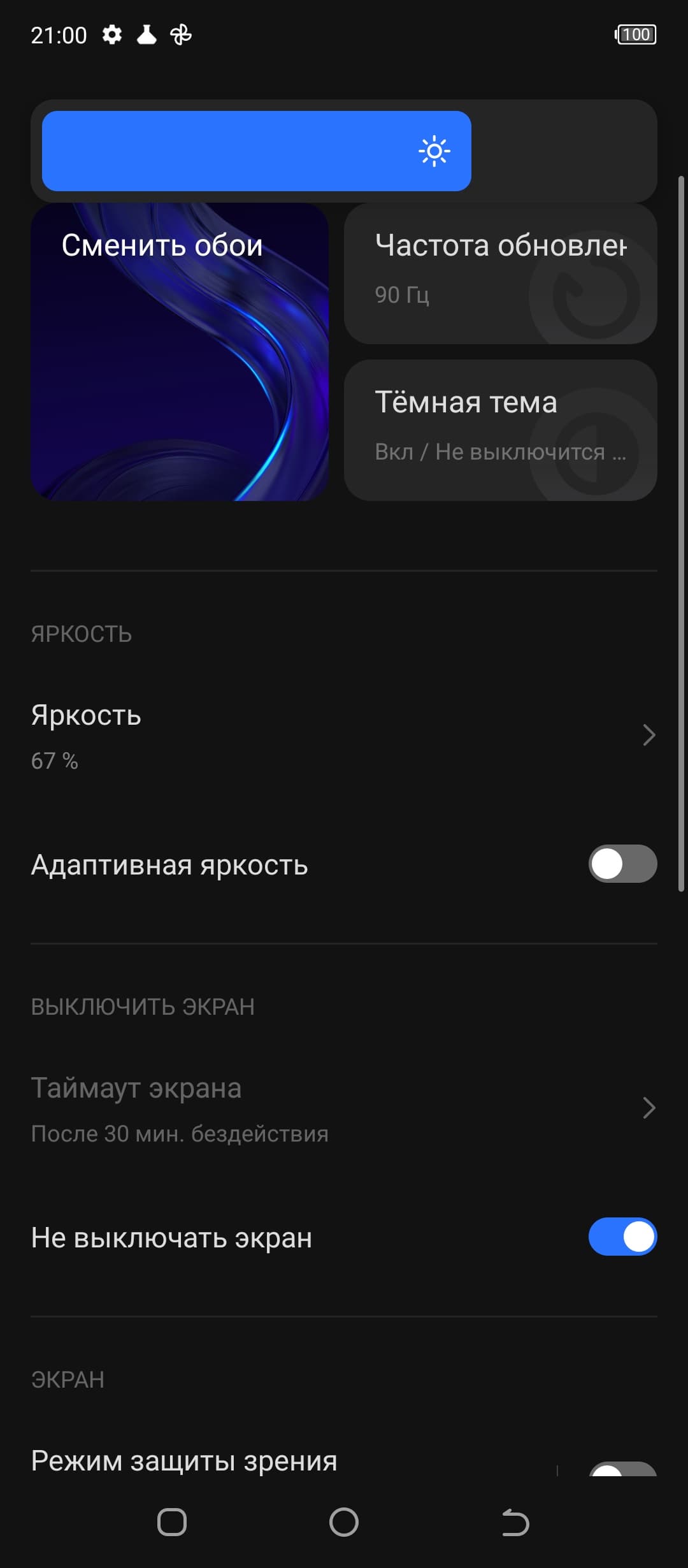688x1568 pixels.
Task: Tap the system back button
Action: 515,1522
